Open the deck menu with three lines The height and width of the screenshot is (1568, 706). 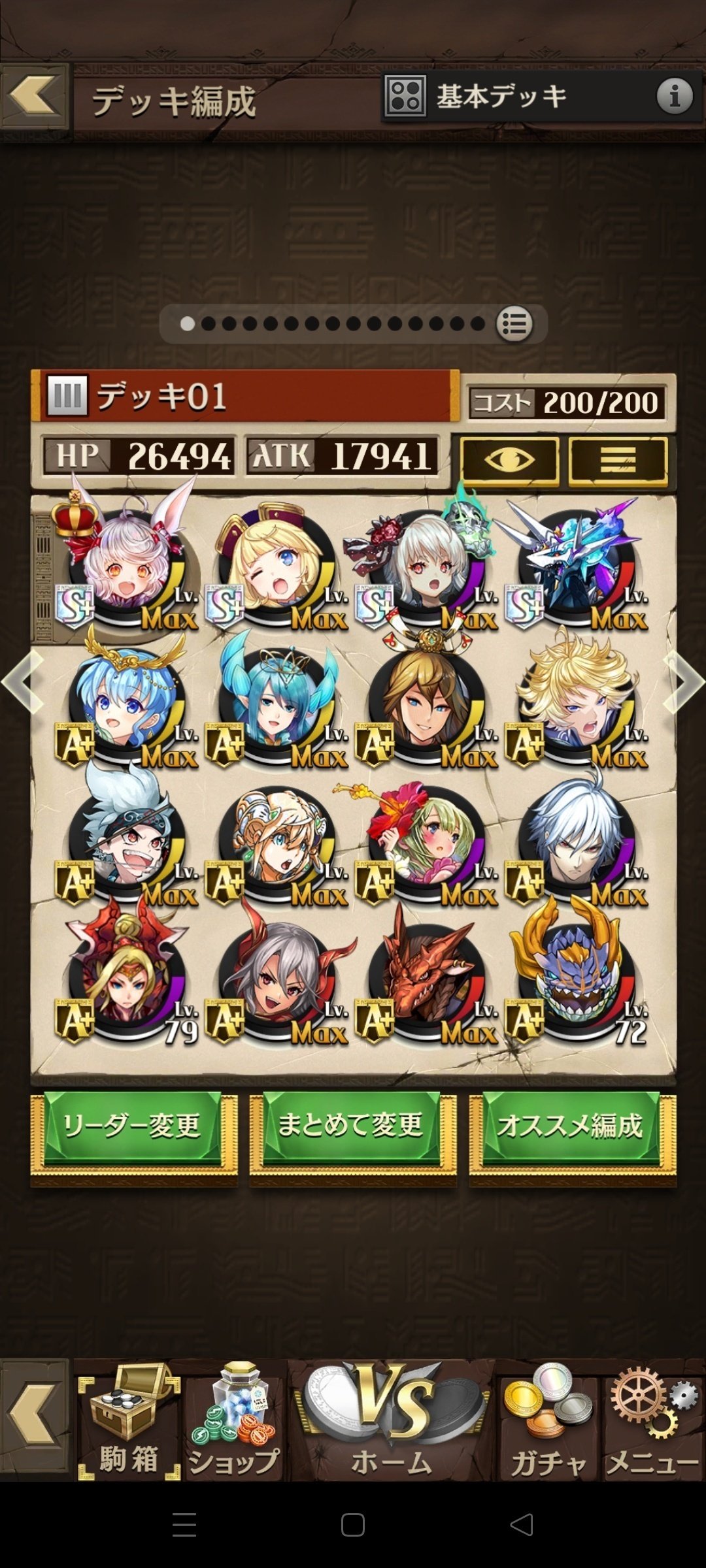point(618,461)
